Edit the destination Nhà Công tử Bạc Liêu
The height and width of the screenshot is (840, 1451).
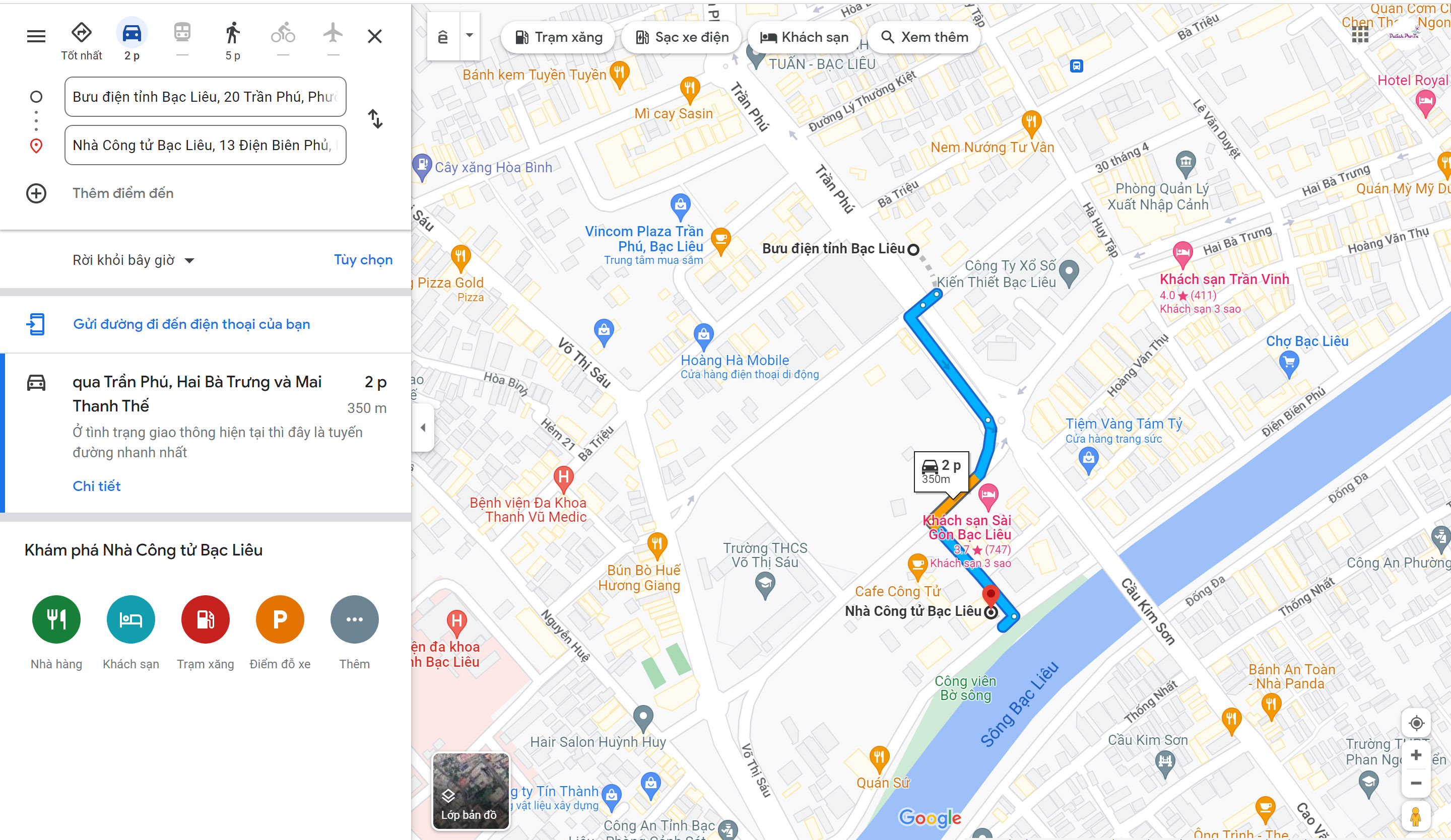tap(205, 145)
